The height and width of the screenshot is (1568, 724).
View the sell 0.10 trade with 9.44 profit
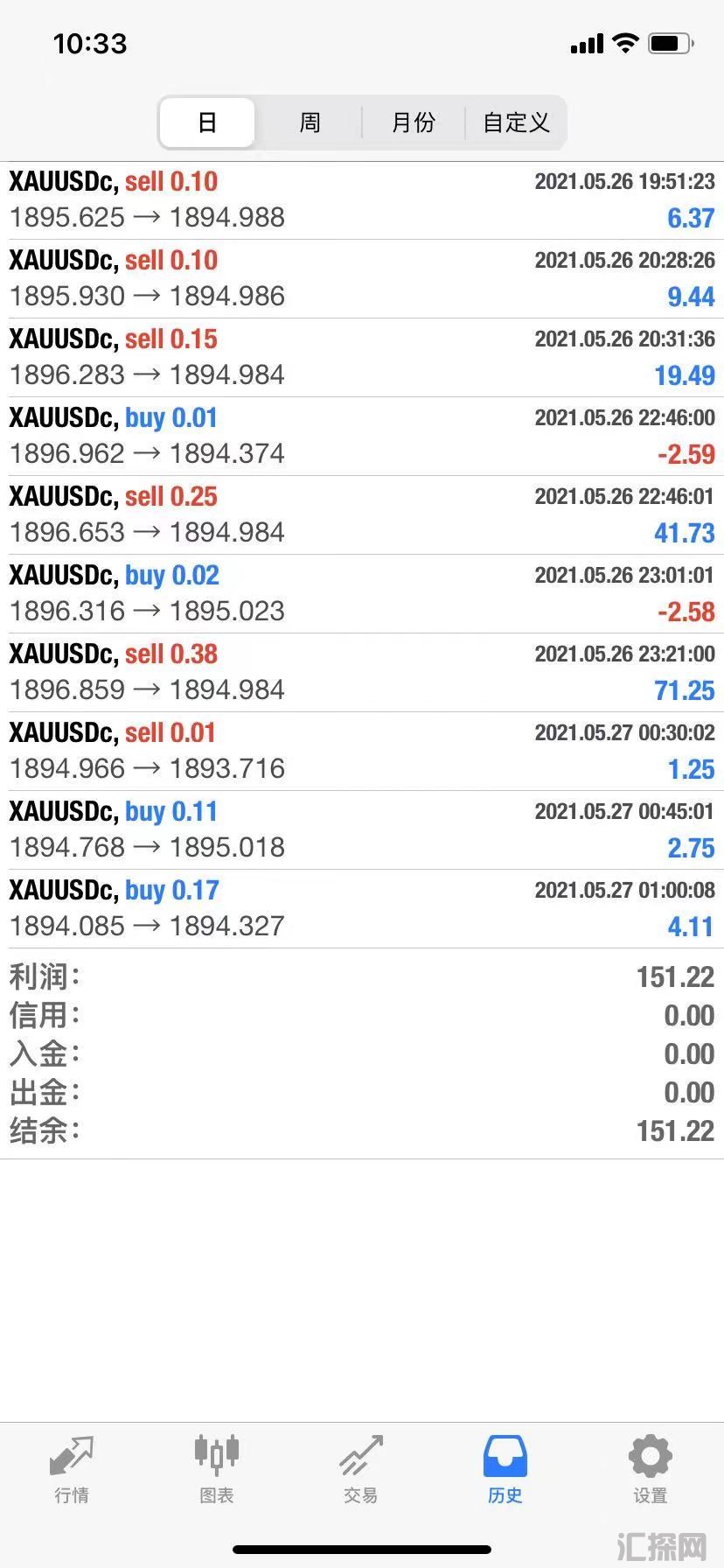coord(362,279)
